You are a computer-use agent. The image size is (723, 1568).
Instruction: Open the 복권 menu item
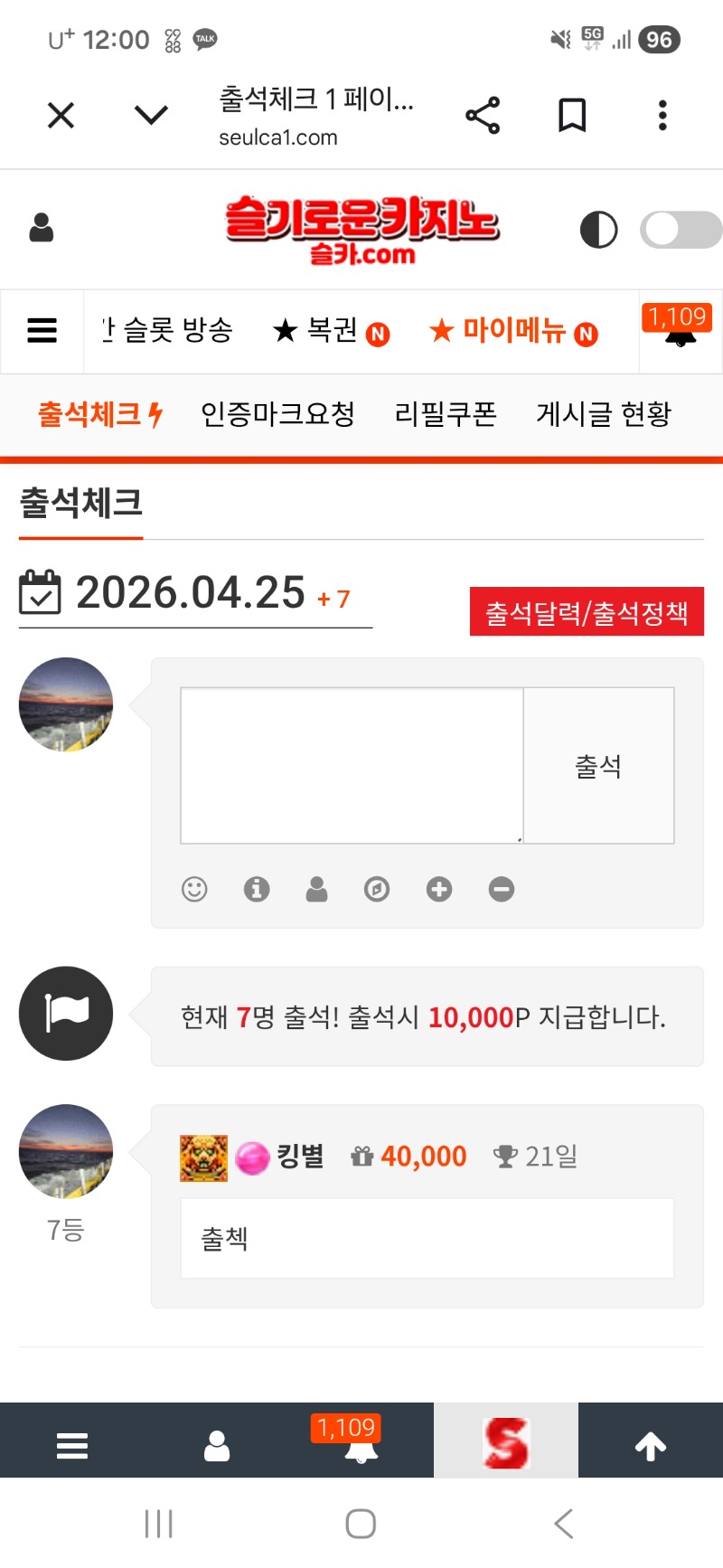(x=330, y=331)
